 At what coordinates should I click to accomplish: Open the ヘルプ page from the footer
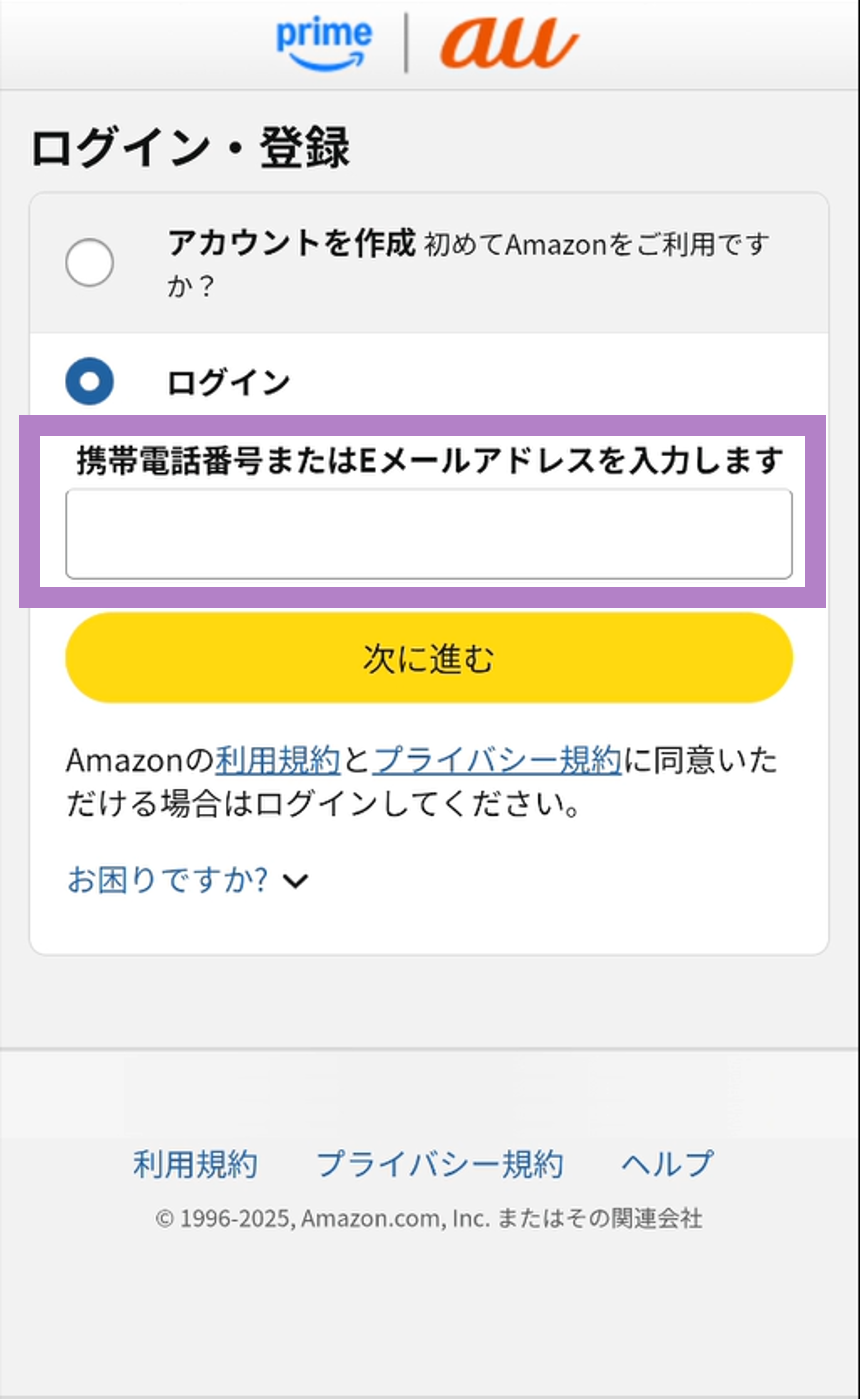pyautogui.click(x=663, y=1163)
